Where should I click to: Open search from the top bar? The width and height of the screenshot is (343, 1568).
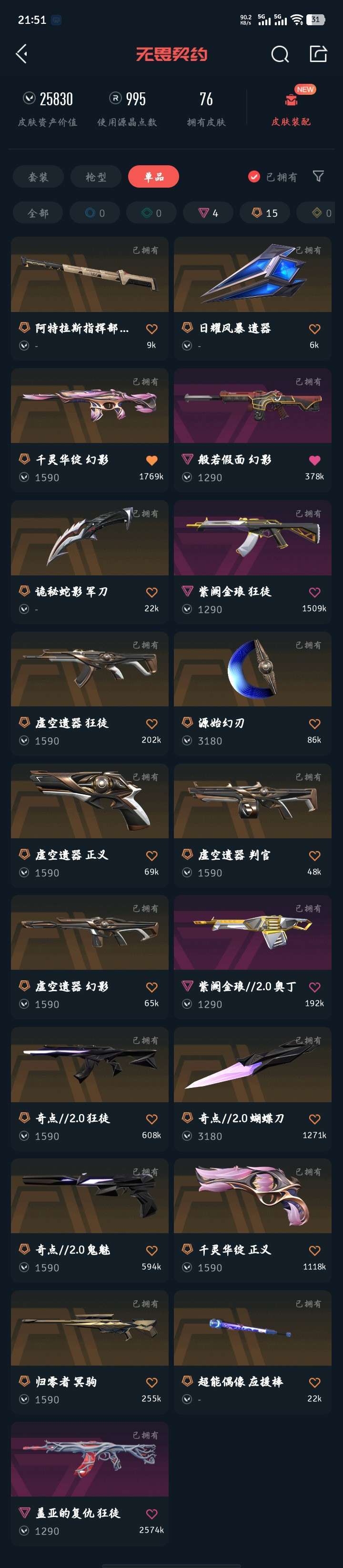280,54
